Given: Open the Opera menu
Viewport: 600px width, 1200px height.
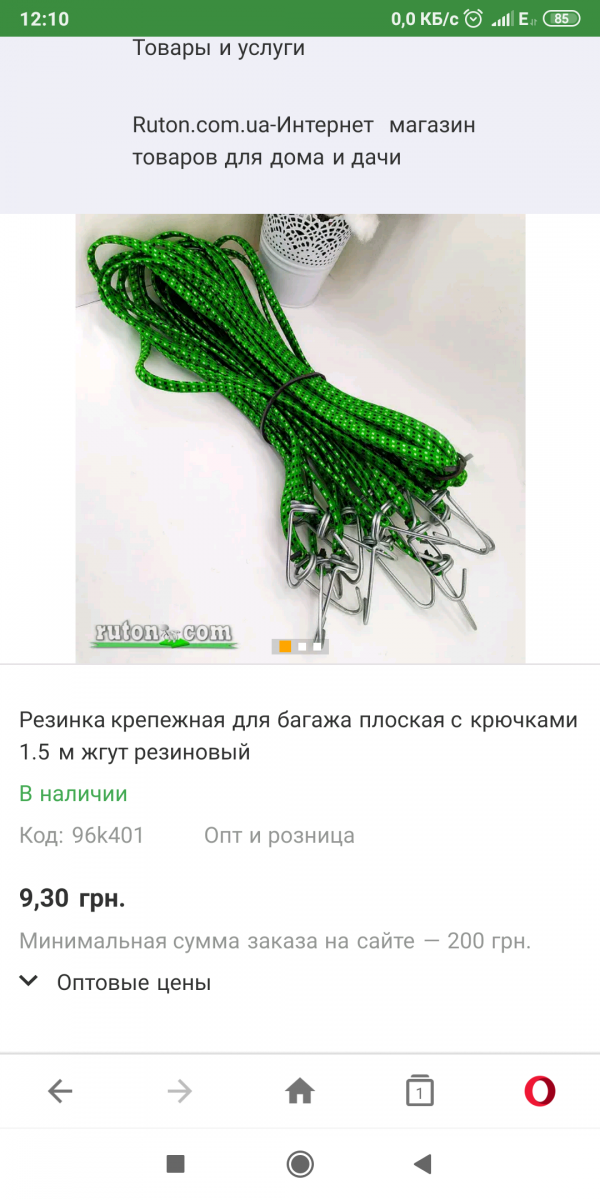Looking at the screenshot, I should tap(540, 1091).
